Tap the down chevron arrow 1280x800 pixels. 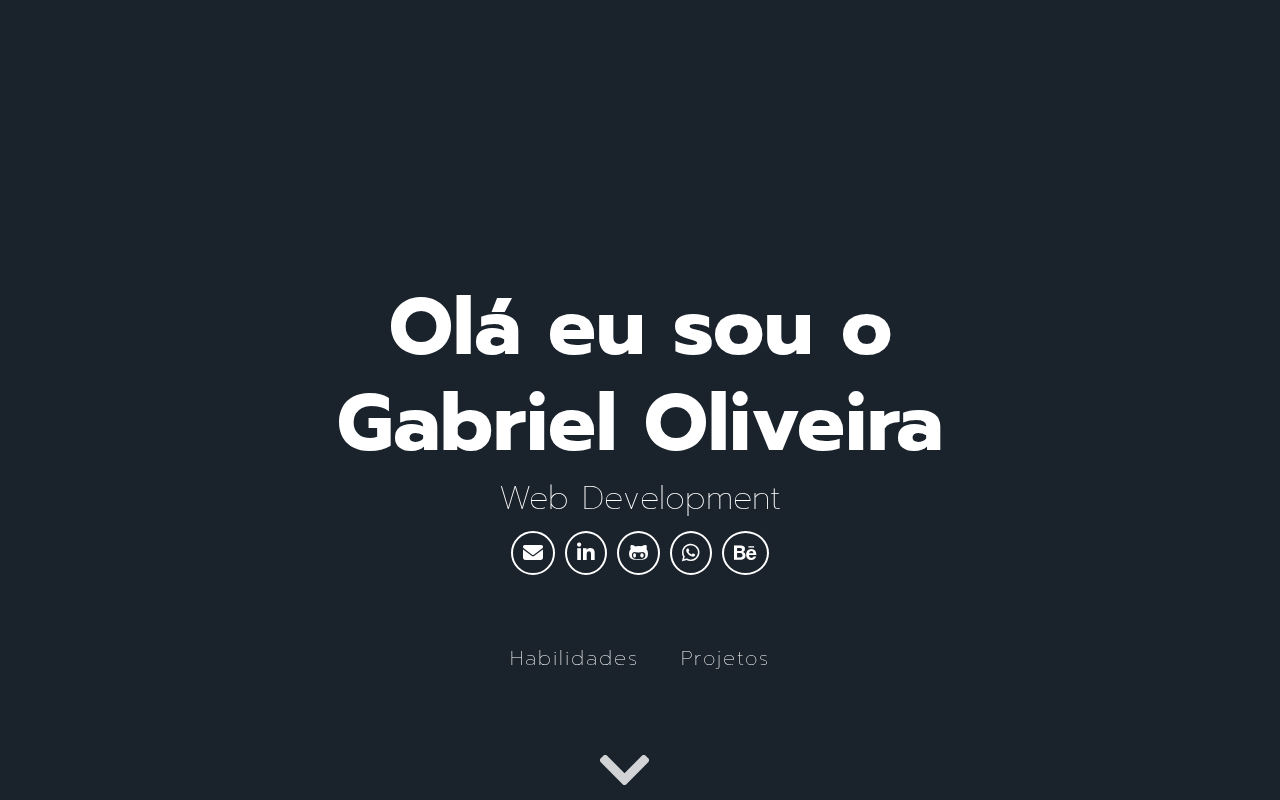(x=625, y=769)
